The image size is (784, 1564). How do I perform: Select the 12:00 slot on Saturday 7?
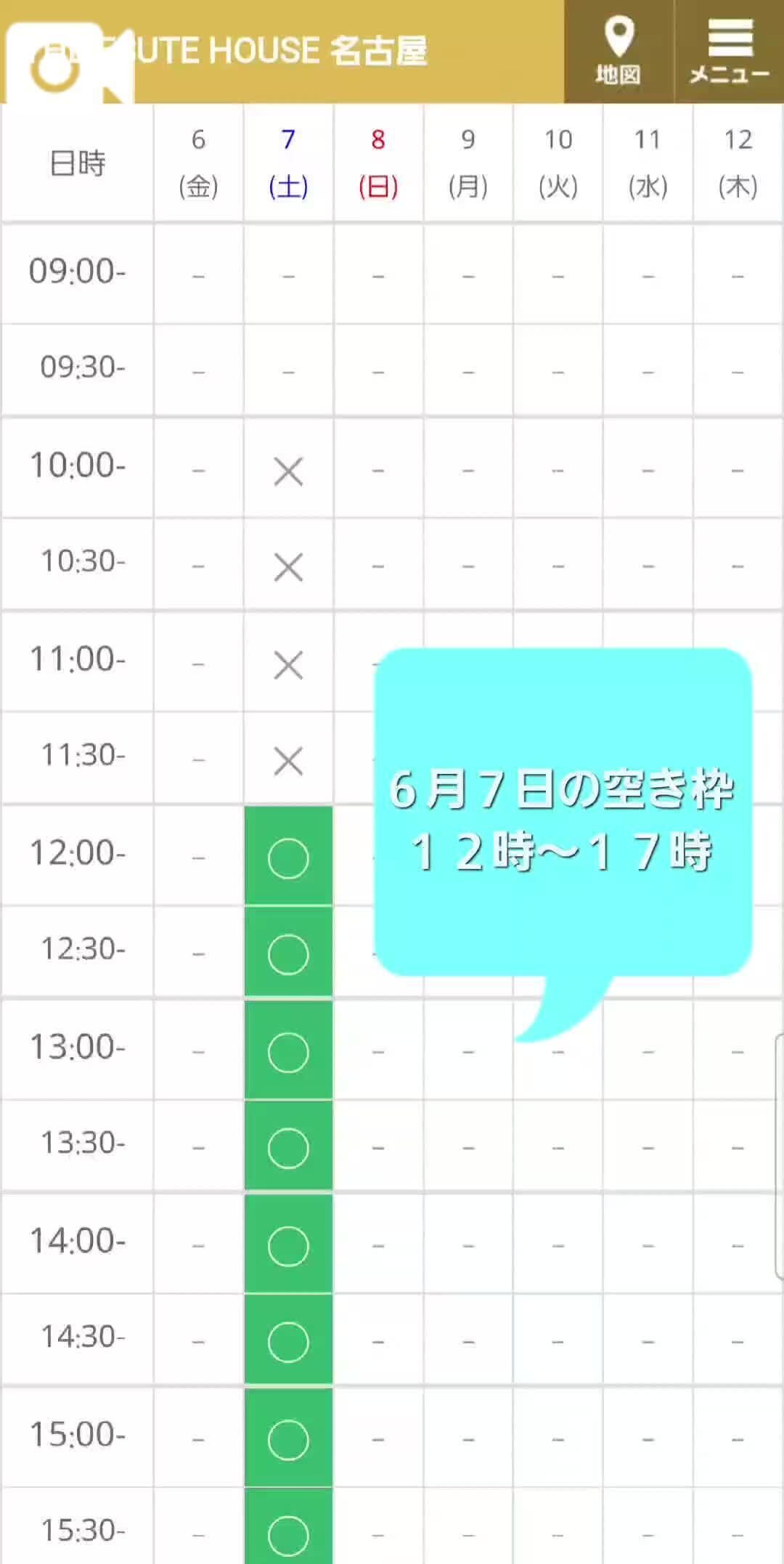coord(288,856)
